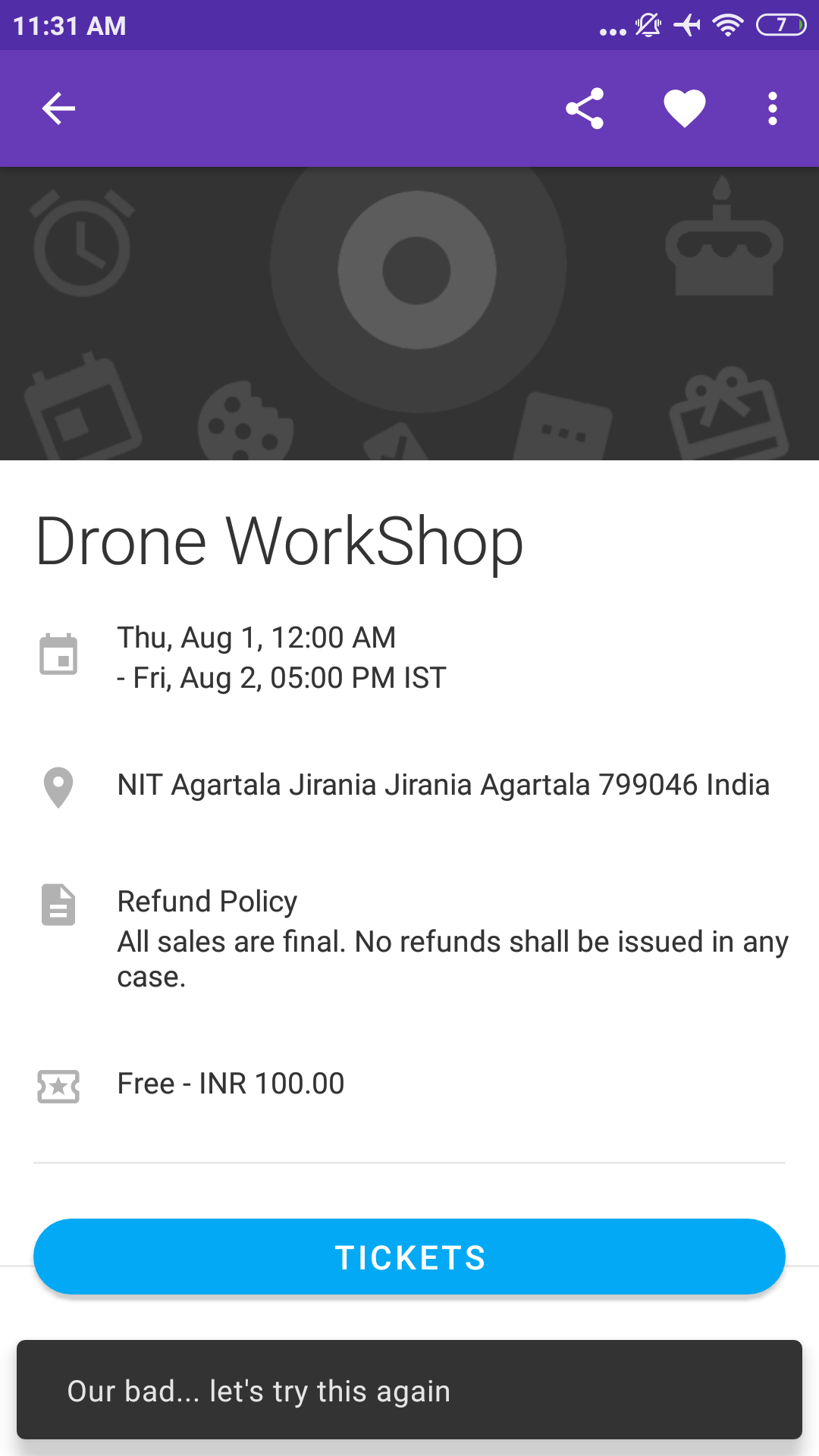Viewport: 819px width, 1456px height.
Task: Go back using the arrow icon
Action: tap(58, 108)
